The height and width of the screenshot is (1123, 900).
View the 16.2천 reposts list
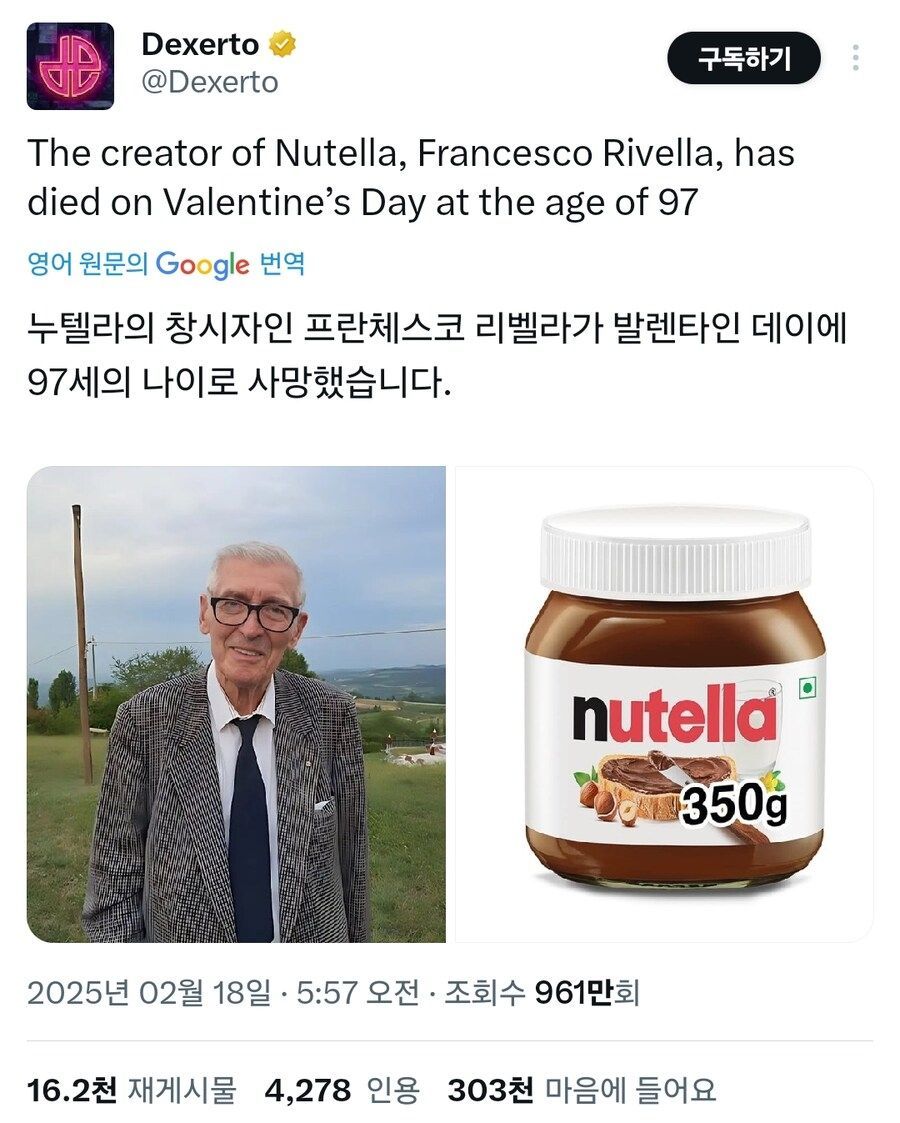[x=131, y=1090]
